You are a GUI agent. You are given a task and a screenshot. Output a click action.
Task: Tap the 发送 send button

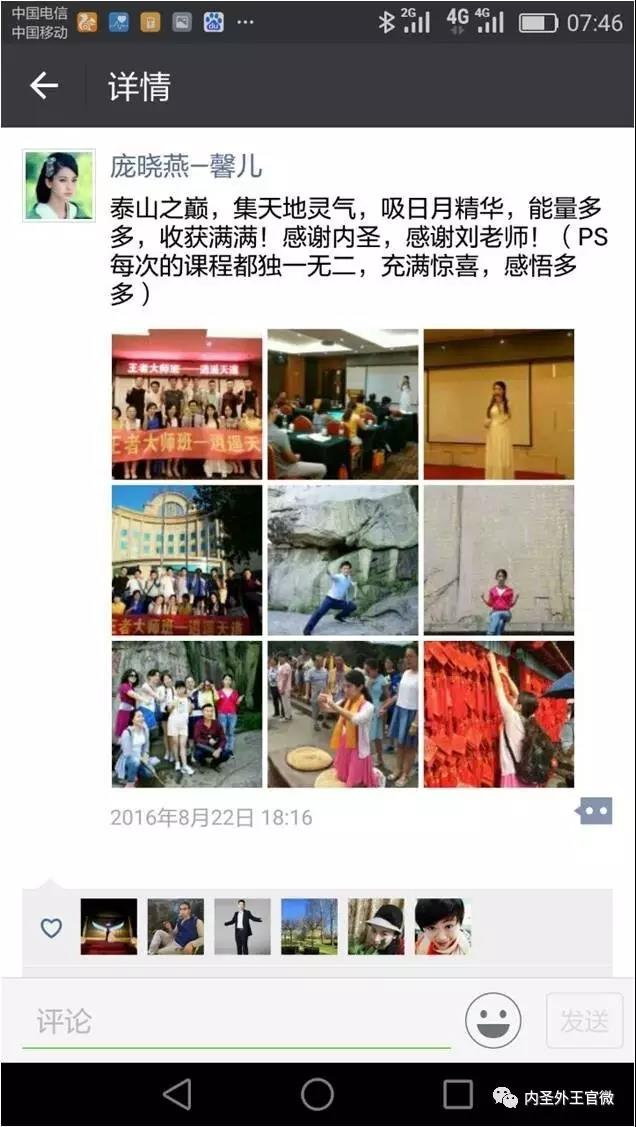pyautogui.click(x=584, y=1021)
